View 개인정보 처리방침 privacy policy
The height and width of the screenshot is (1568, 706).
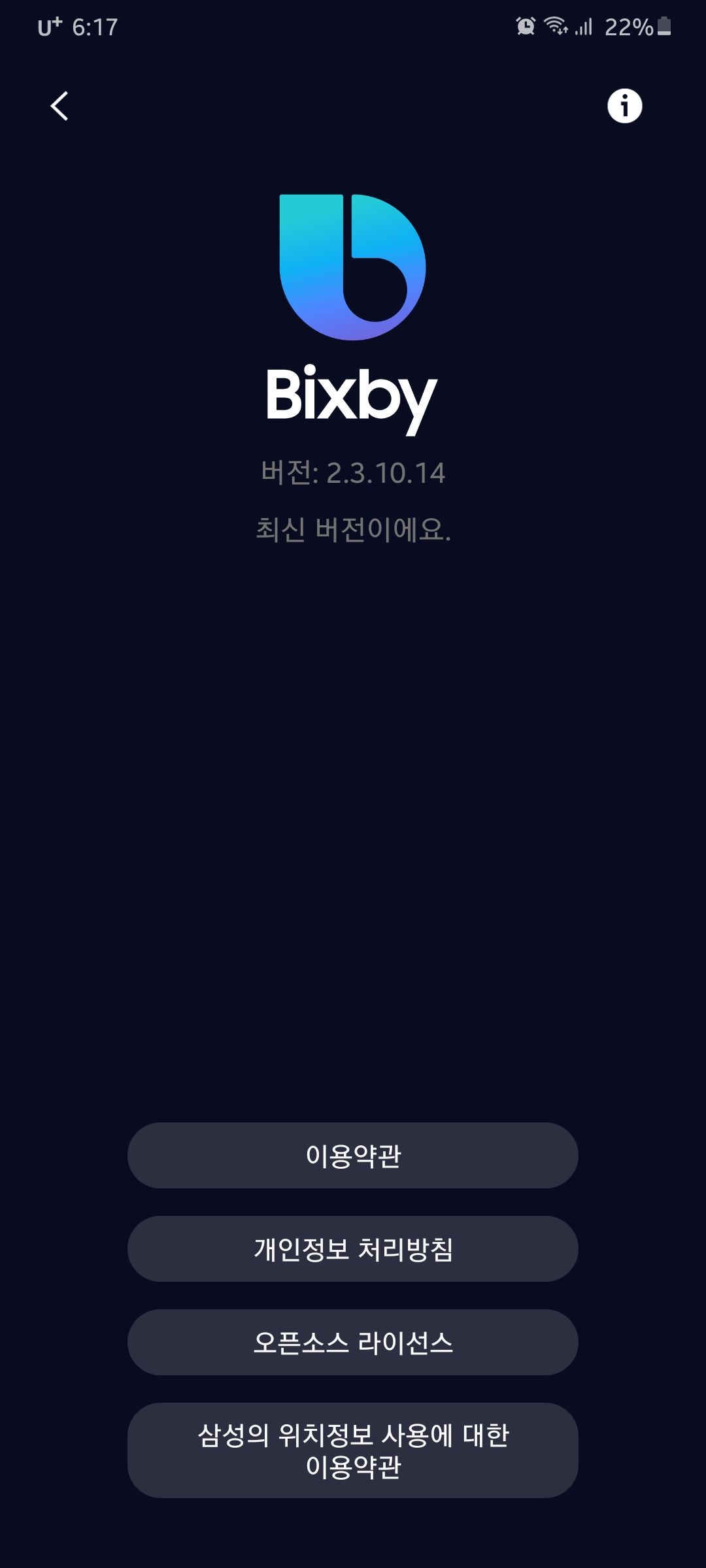[x=353, y=1249]
